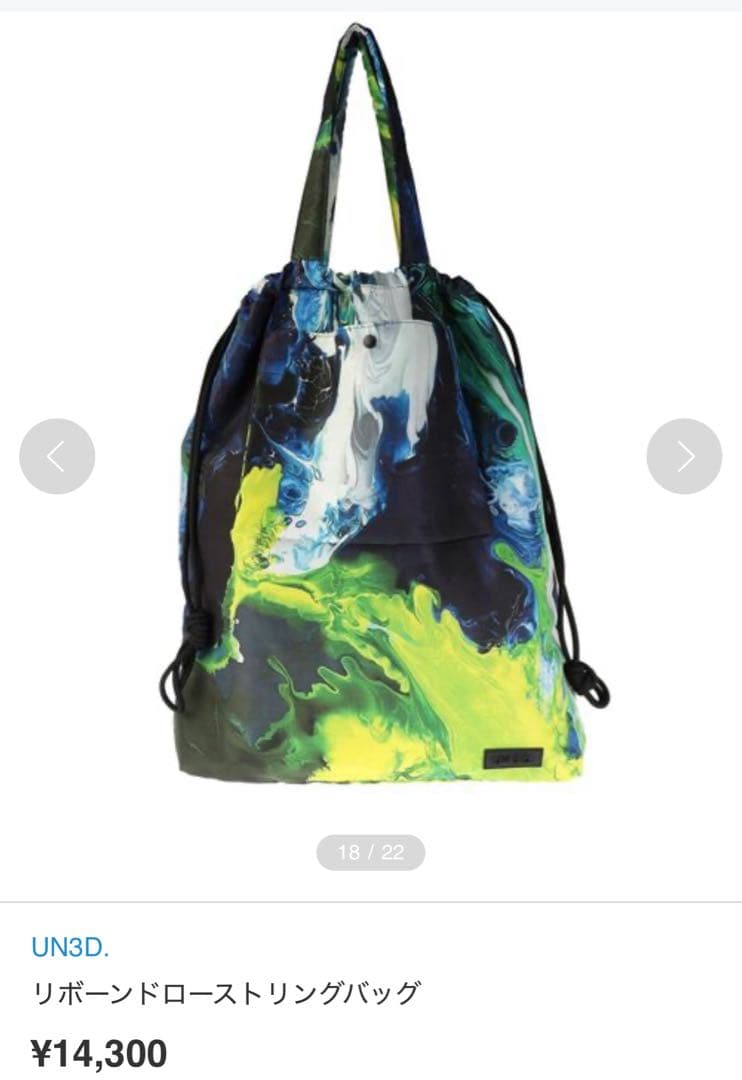Go to the previous product image
Viewport: 742px width, 1080px height.
57,456
